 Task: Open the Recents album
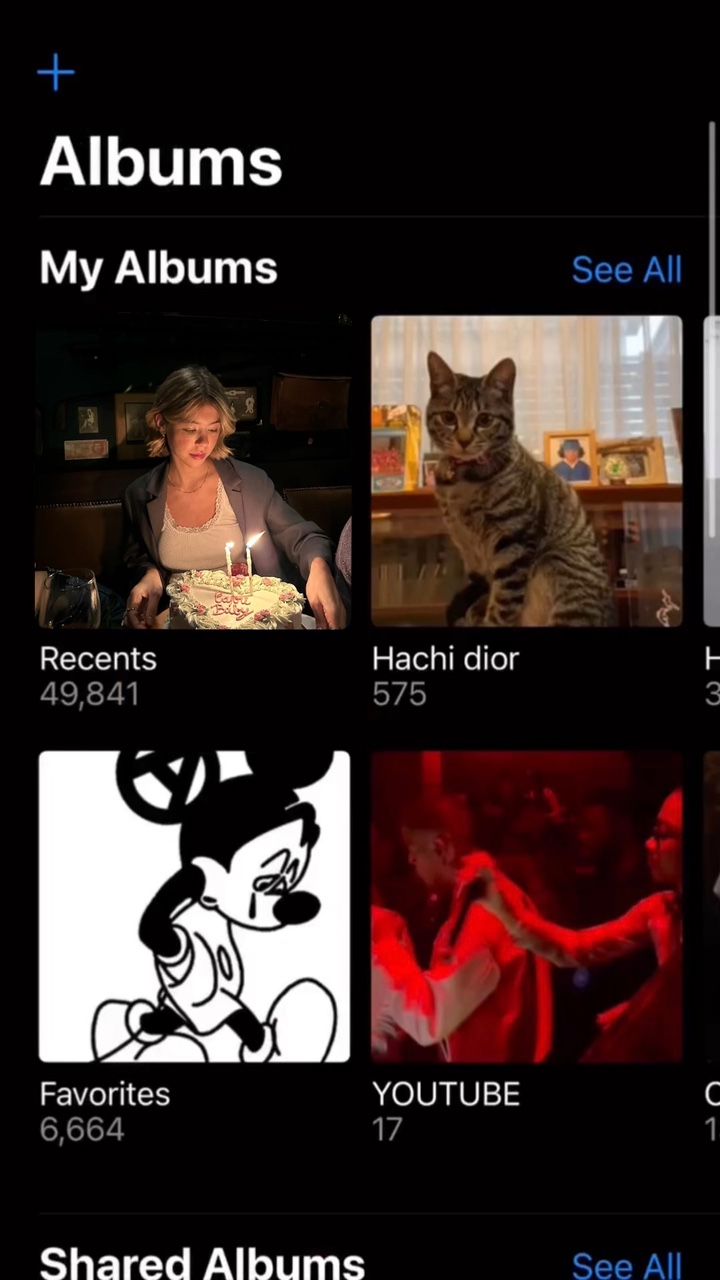click(194, 472)
